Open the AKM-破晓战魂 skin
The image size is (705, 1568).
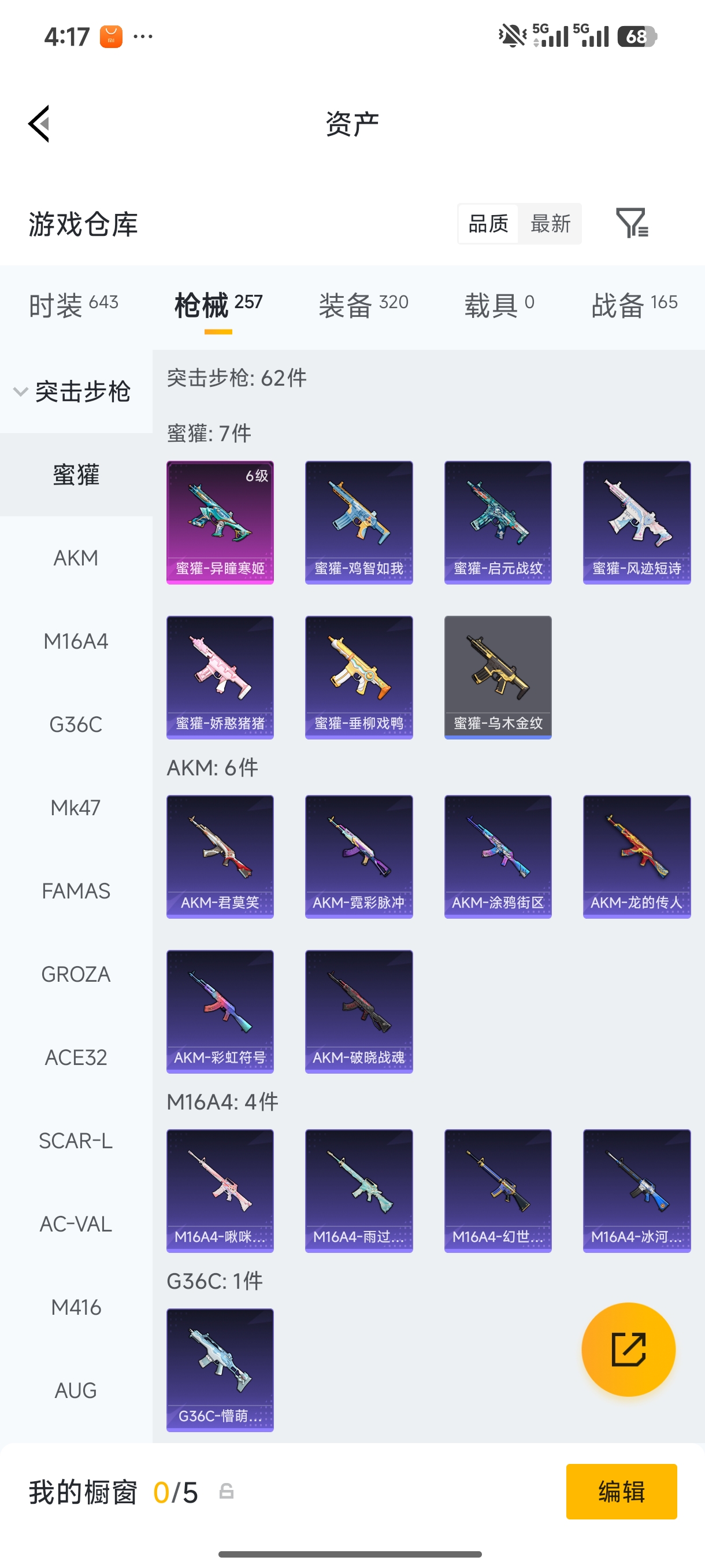click(x=359, y=1011)
